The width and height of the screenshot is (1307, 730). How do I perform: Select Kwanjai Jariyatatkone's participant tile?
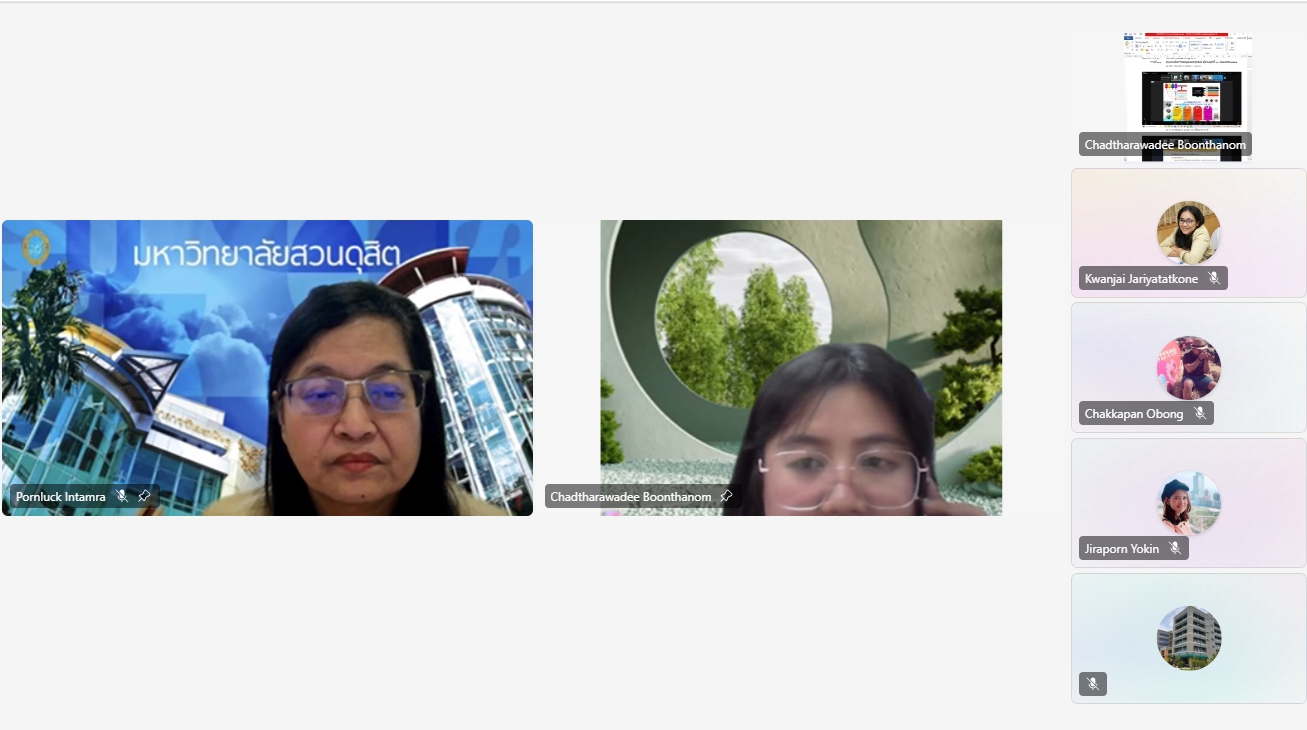coord(1188,232)
